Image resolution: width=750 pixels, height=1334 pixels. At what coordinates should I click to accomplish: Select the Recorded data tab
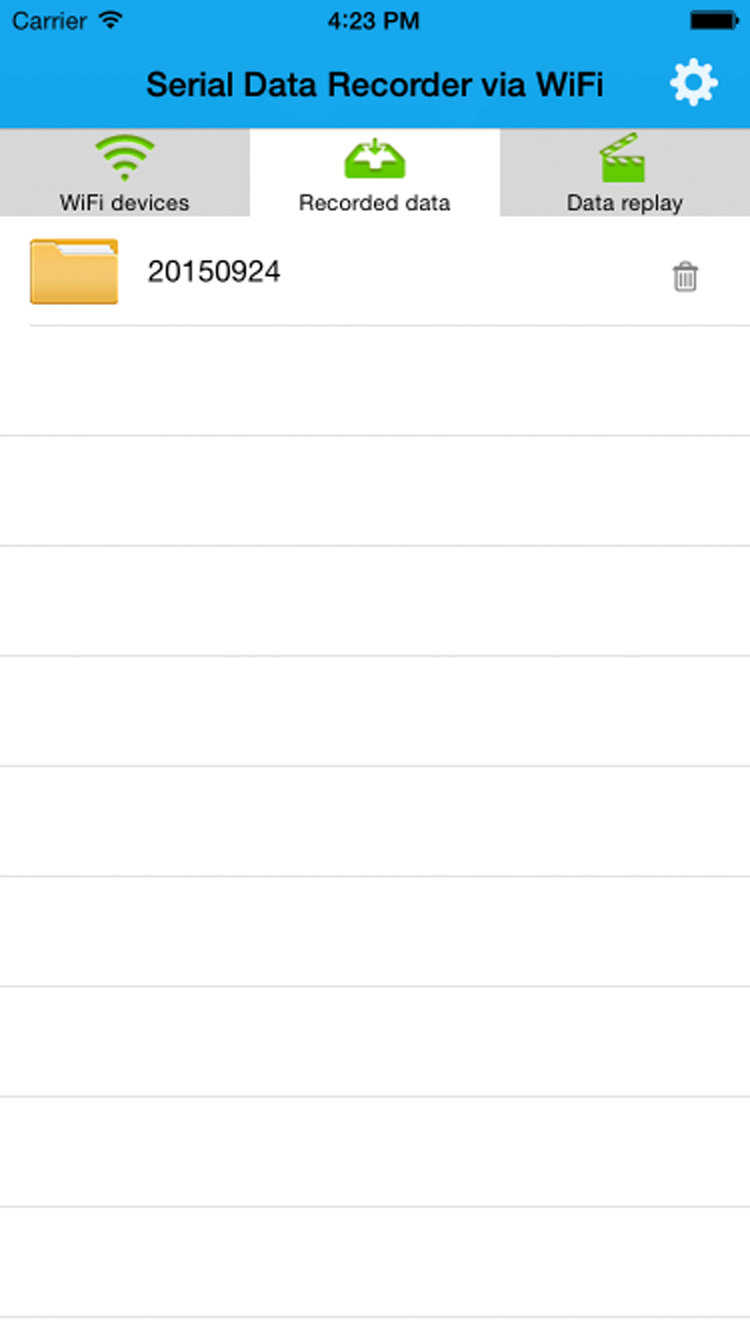tap(375, 174)
